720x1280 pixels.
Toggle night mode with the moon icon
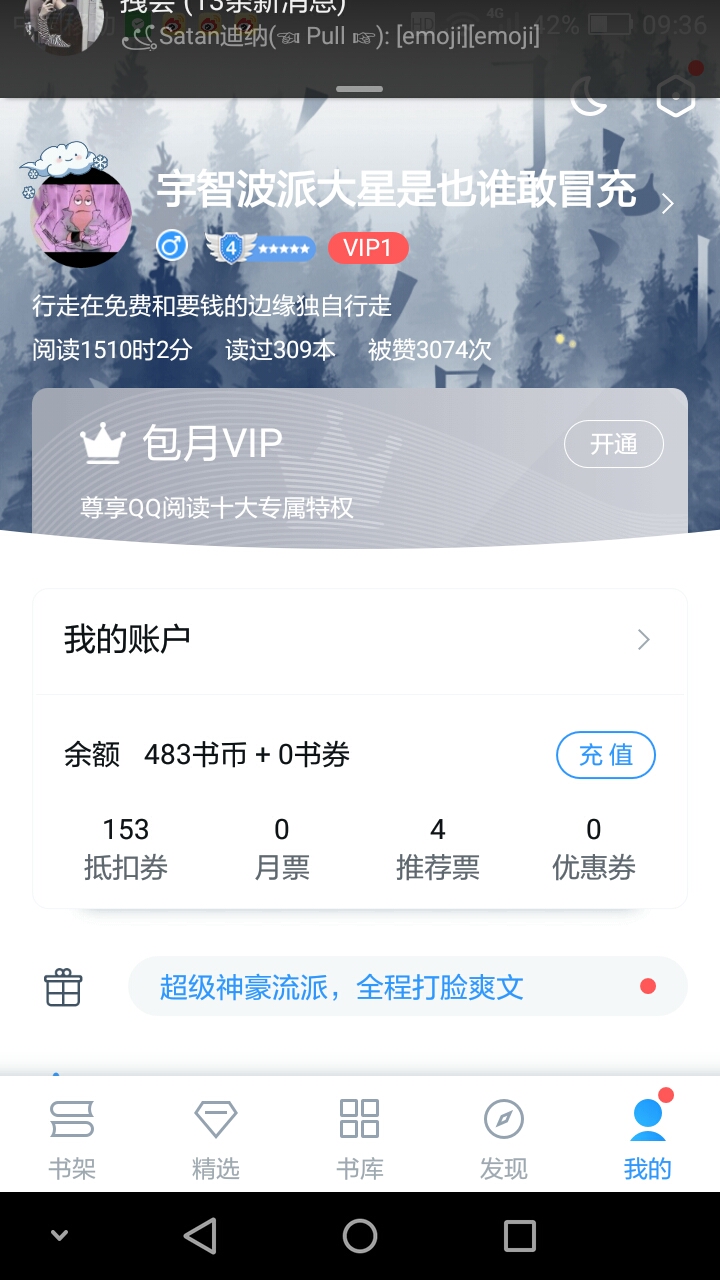coord(590,97)
